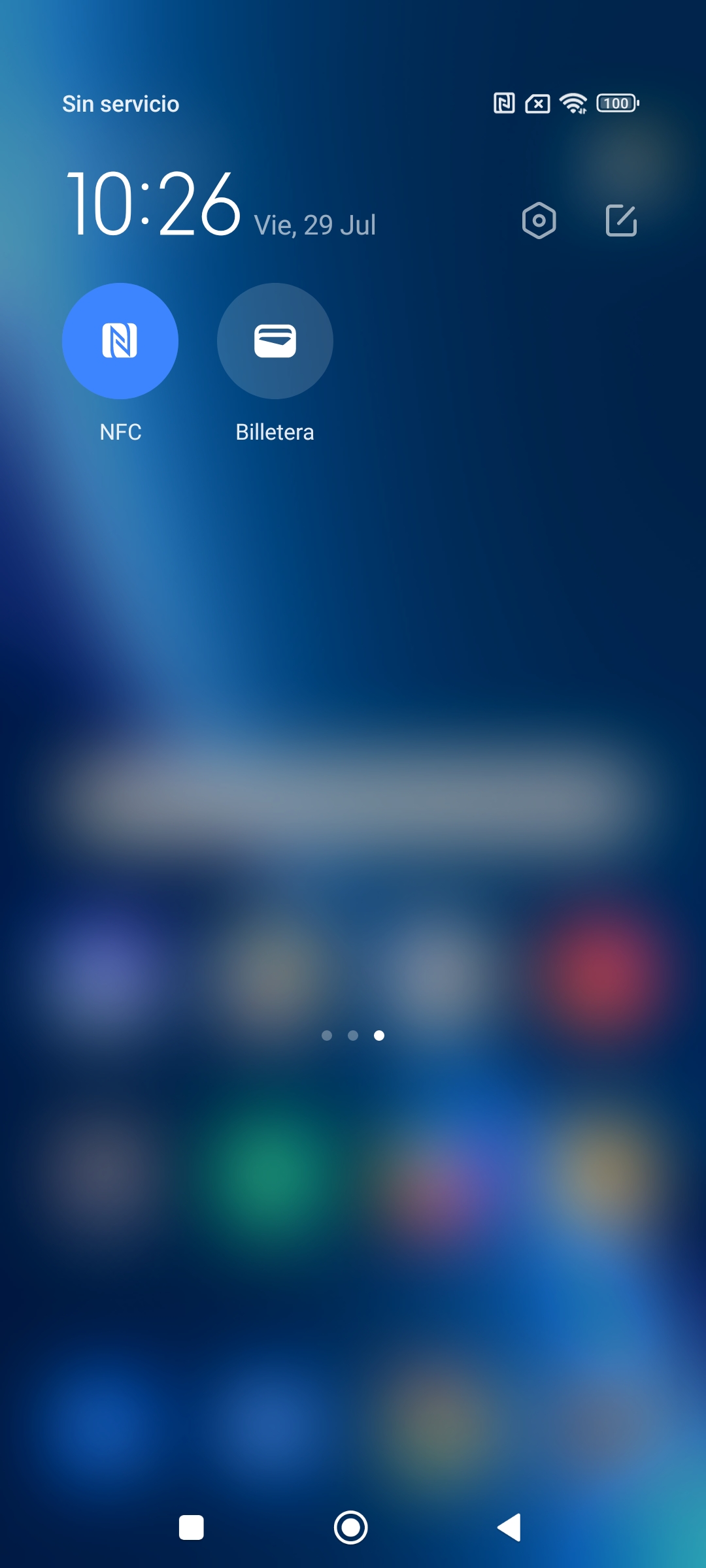Go back using the navigation back arrow

pyautogui.click(x=509, y=1527)
